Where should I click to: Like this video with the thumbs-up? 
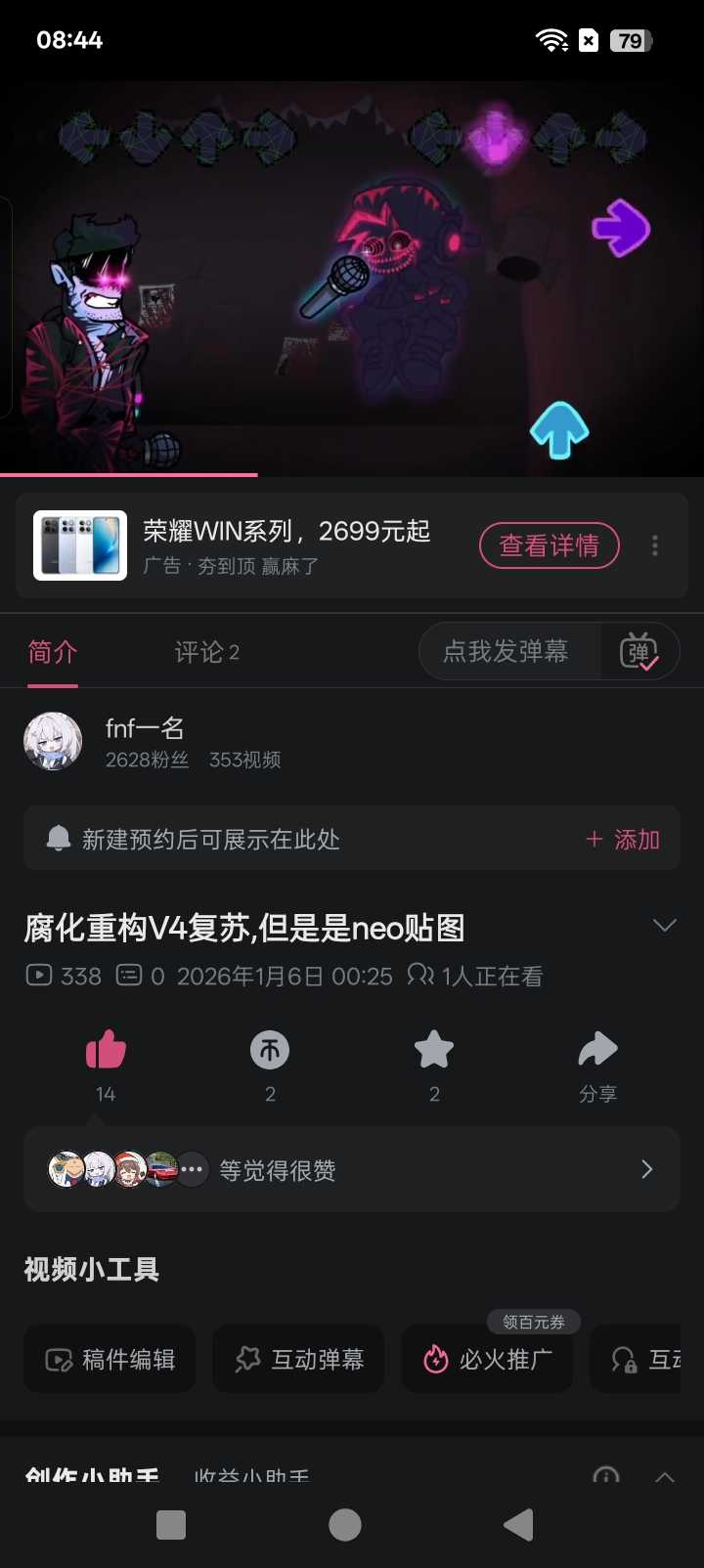[106, 1051]
